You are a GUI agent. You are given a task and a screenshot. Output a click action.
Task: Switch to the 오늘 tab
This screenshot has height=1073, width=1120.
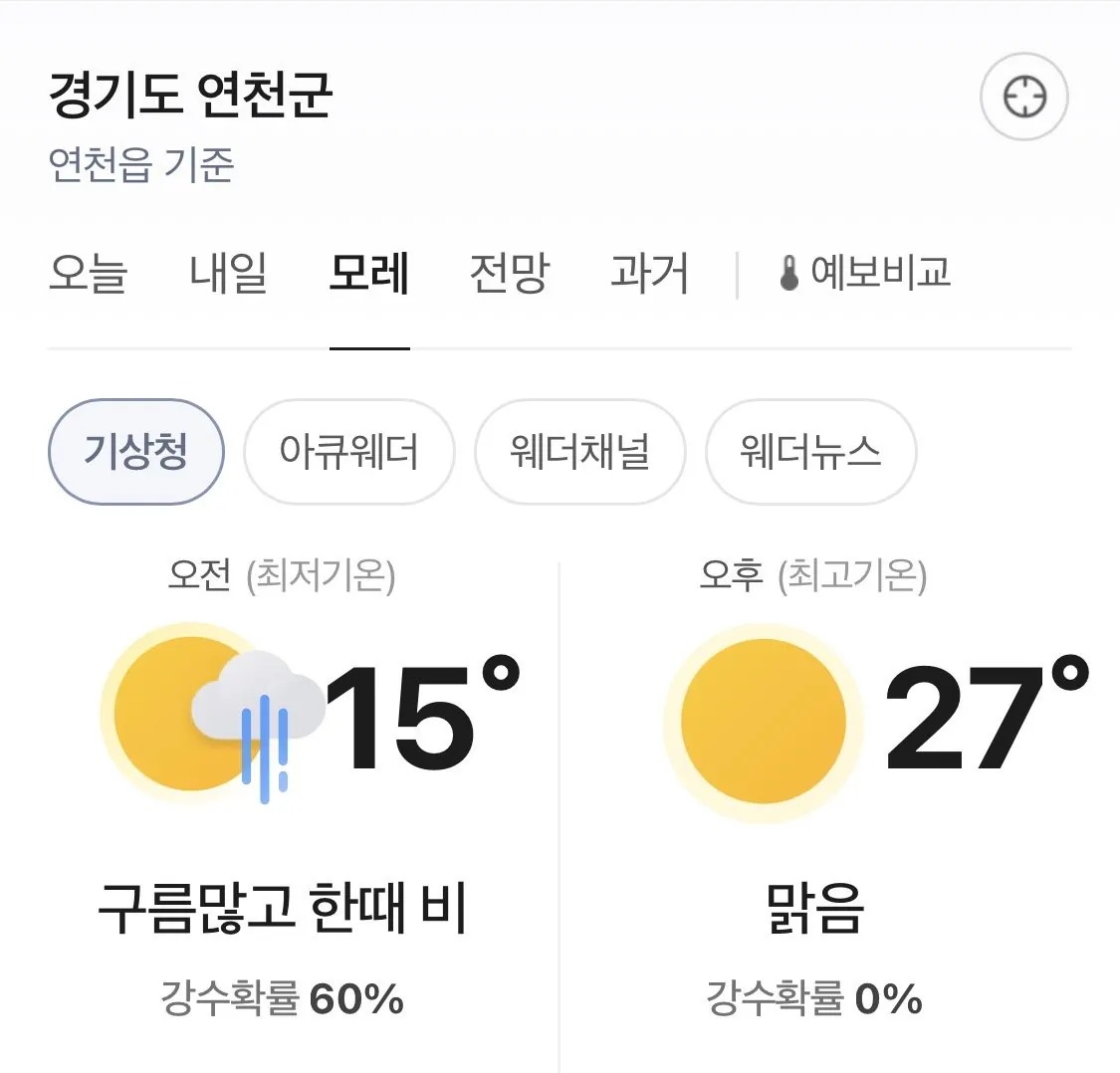tap(89, 273)
